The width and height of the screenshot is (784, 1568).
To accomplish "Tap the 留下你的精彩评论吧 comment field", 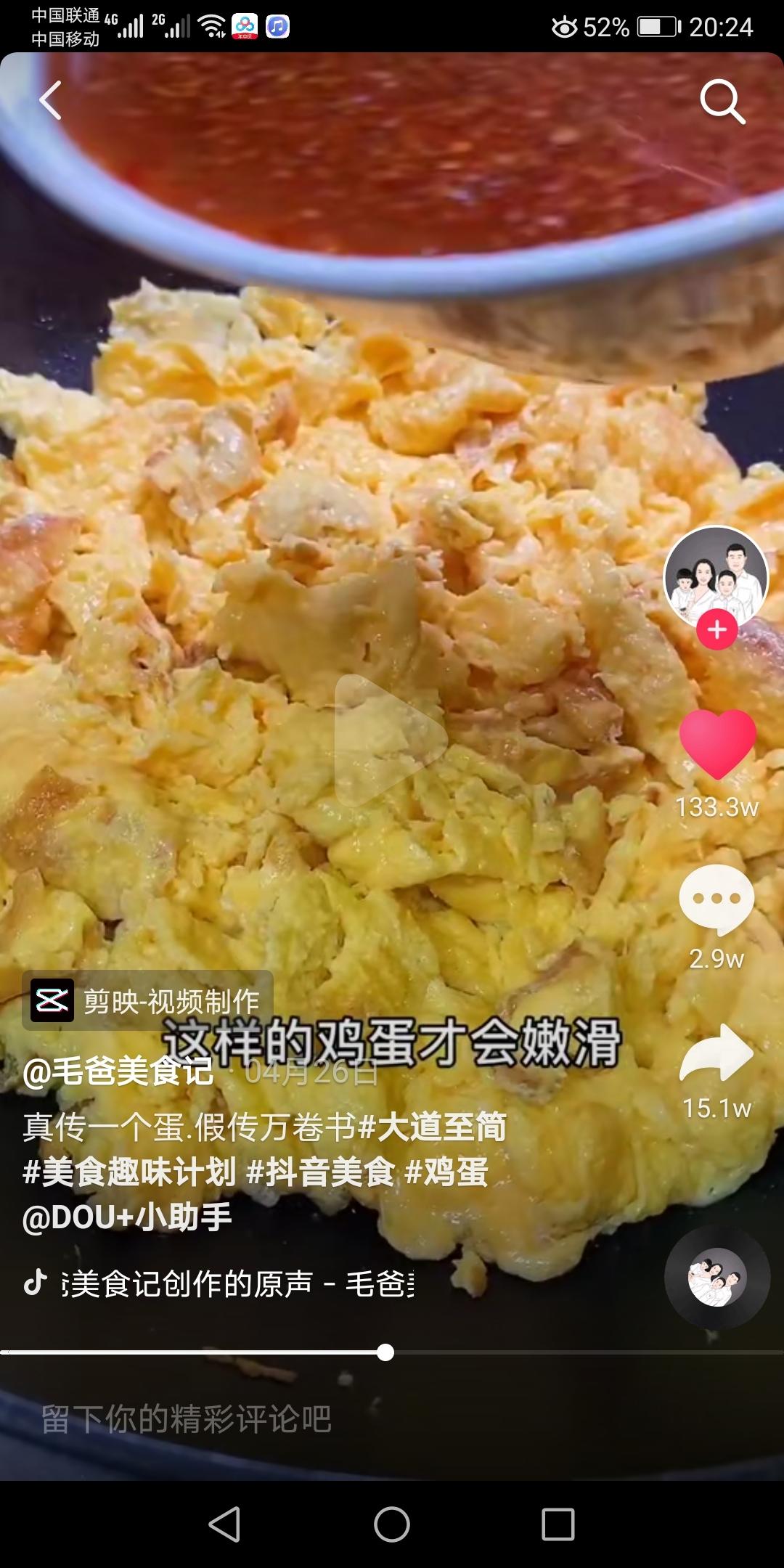I will 187,1419.
